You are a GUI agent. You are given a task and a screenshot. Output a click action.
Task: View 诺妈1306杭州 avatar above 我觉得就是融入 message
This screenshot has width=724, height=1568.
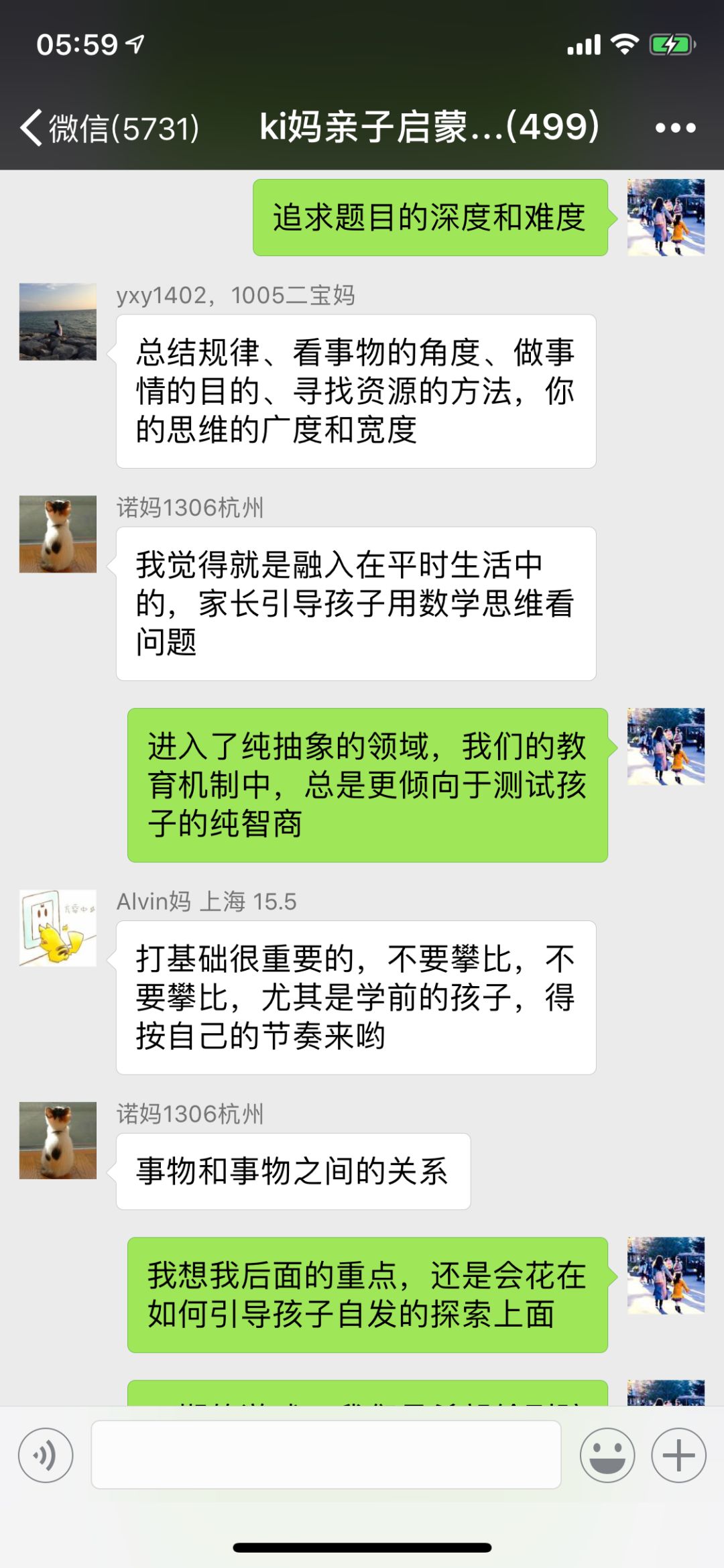tap(58, 534)
